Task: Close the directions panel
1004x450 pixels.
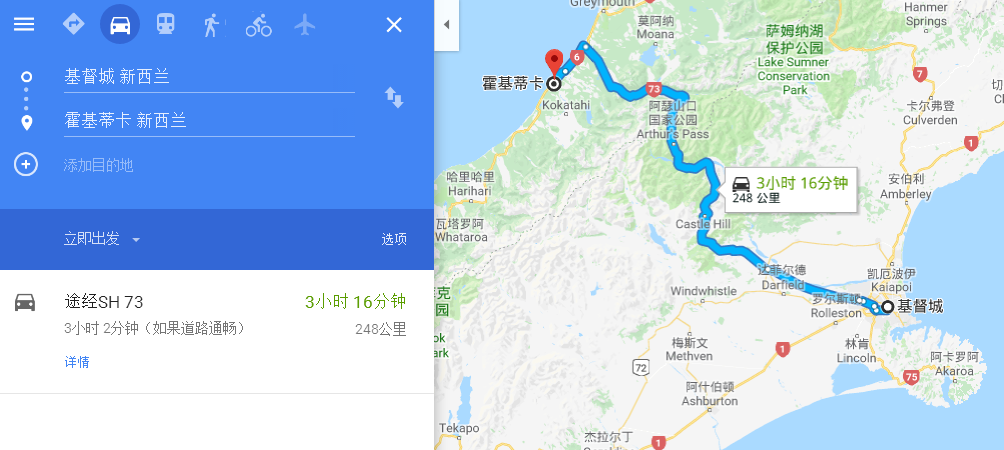Action: click(394, 24)
